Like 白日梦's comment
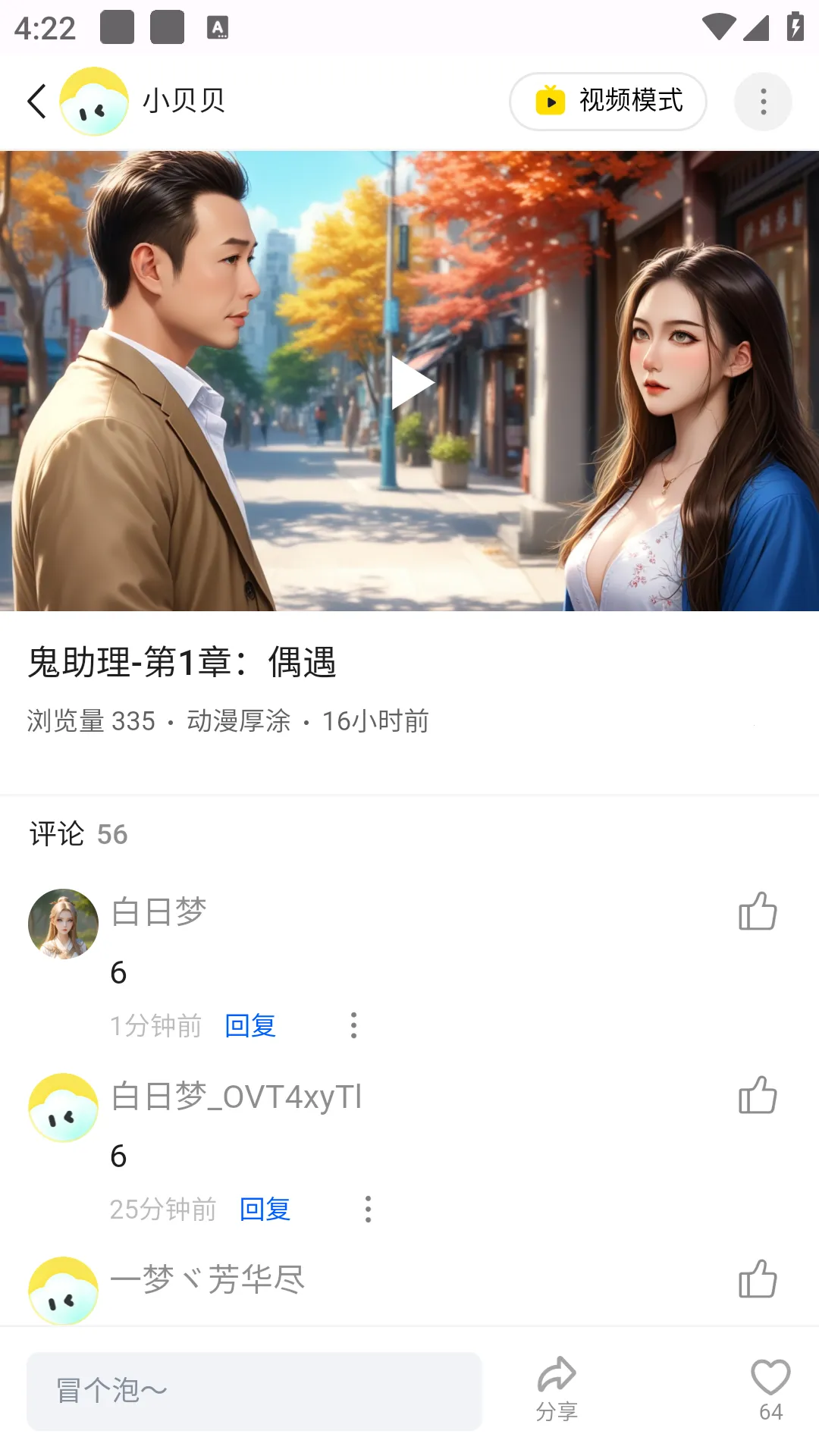 (758, 911)
